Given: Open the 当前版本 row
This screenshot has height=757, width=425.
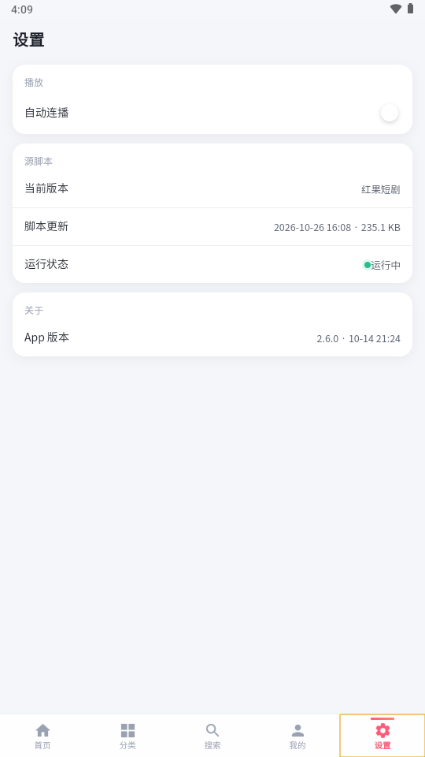Looking at the screenshot, I should pos(212,189).
